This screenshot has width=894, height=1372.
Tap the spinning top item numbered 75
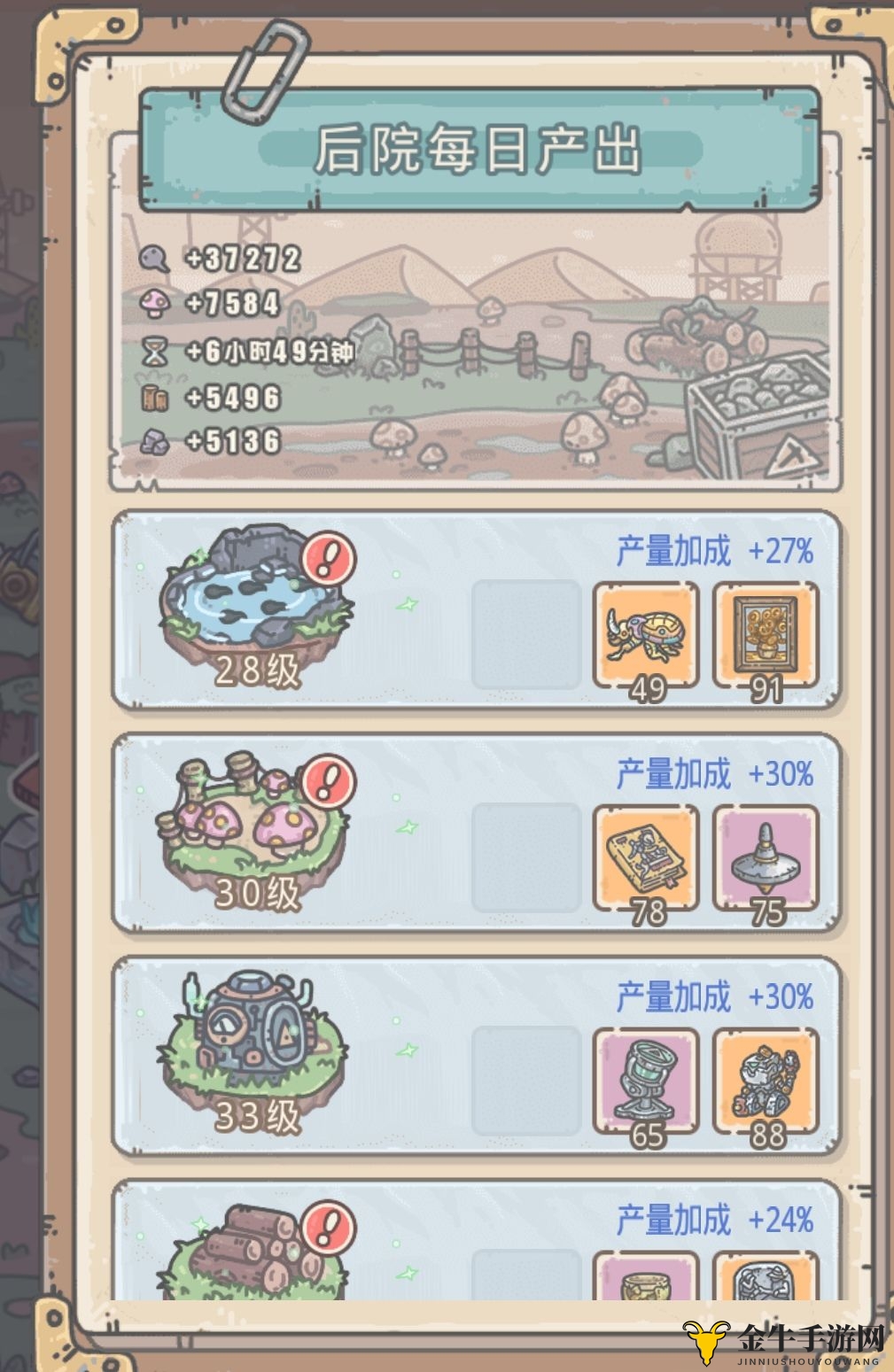coord(766,857)
